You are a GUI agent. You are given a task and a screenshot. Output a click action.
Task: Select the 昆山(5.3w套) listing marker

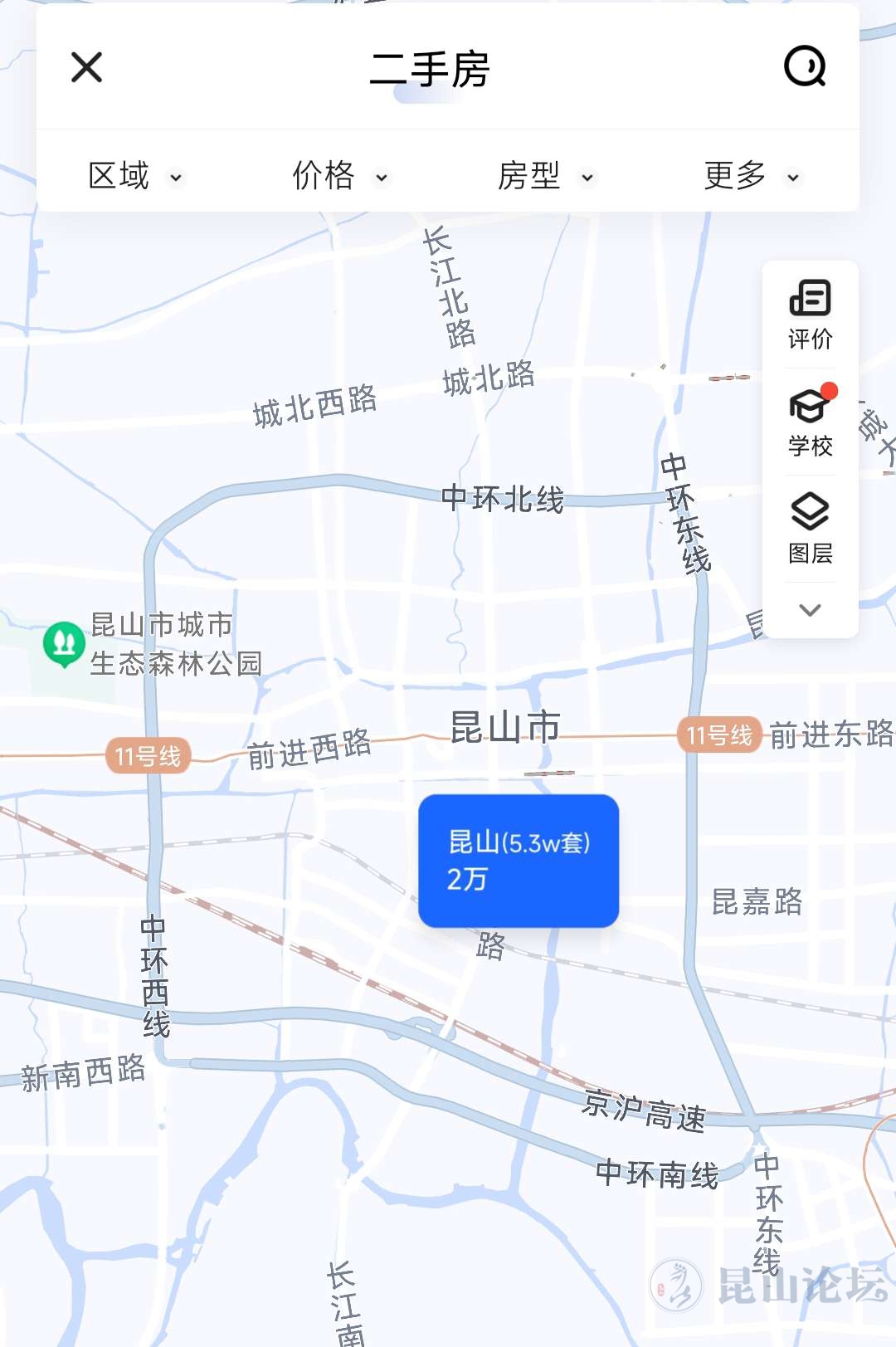[519, 861]
